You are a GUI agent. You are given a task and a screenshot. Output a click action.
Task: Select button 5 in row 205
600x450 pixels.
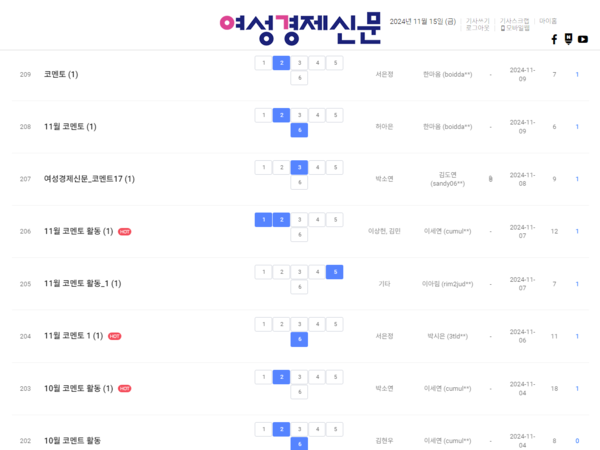[x=334, y=272]
